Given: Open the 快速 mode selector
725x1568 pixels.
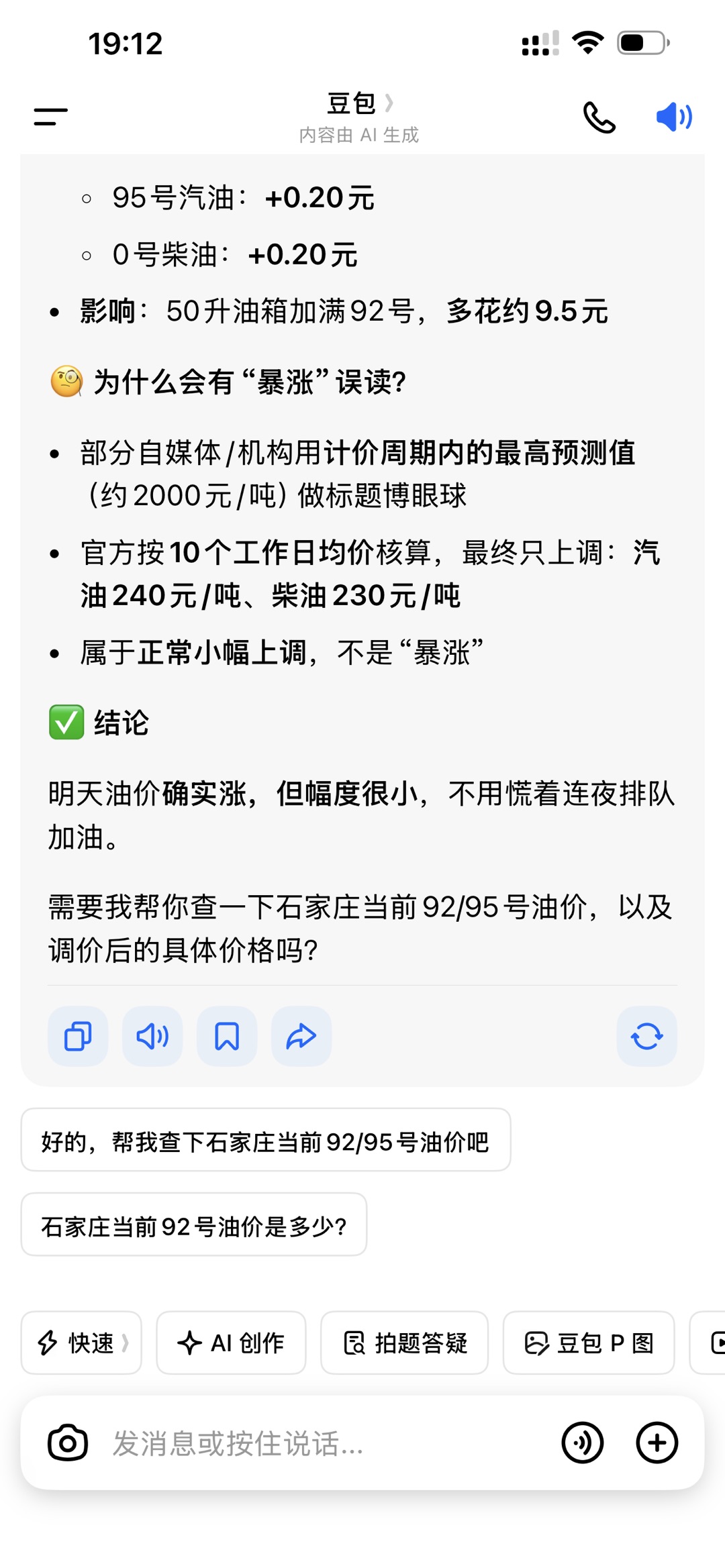Looking at the screenshot, I should pos(81,1343).
